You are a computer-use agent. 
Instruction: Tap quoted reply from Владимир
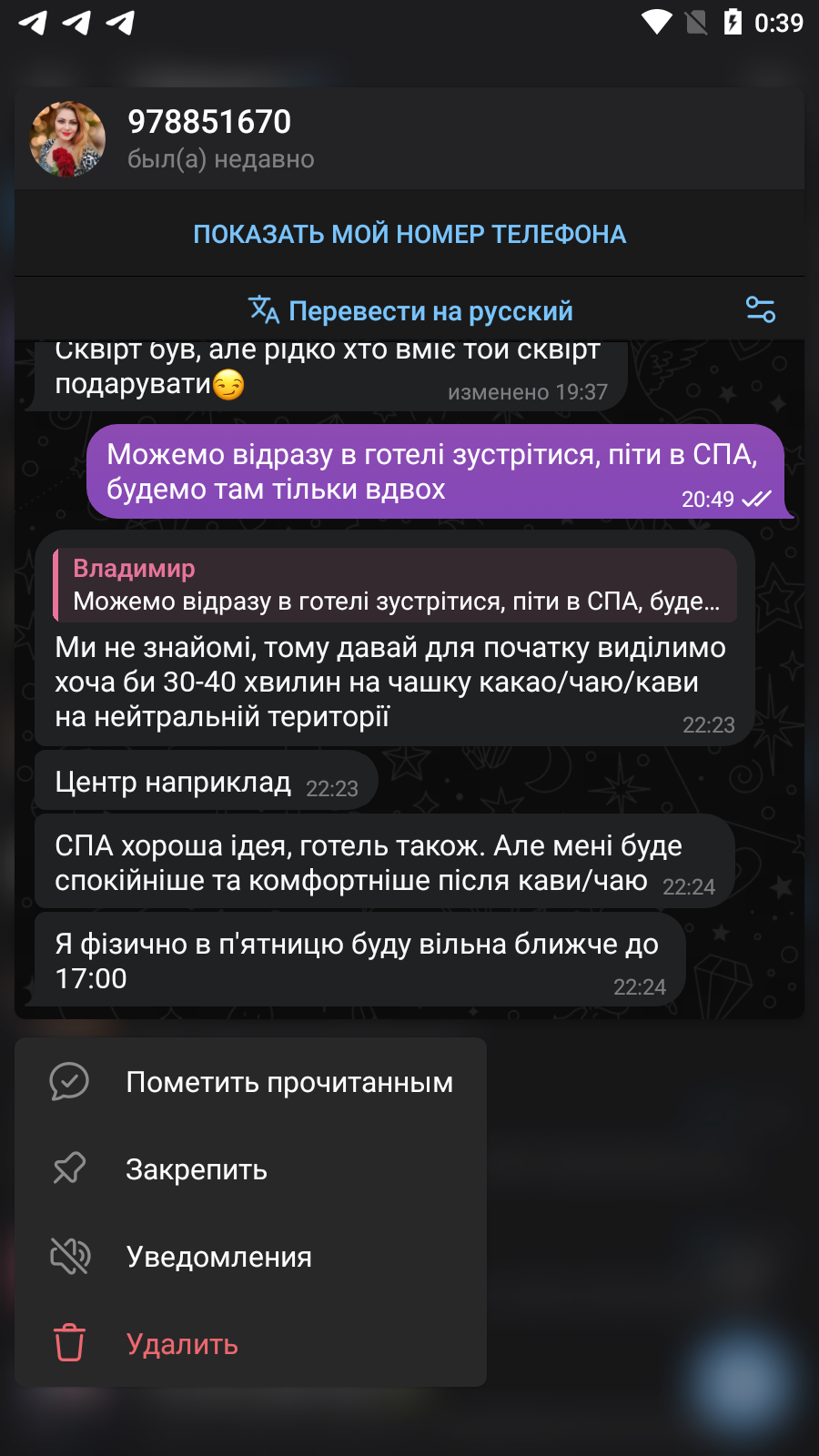point(395,585)
